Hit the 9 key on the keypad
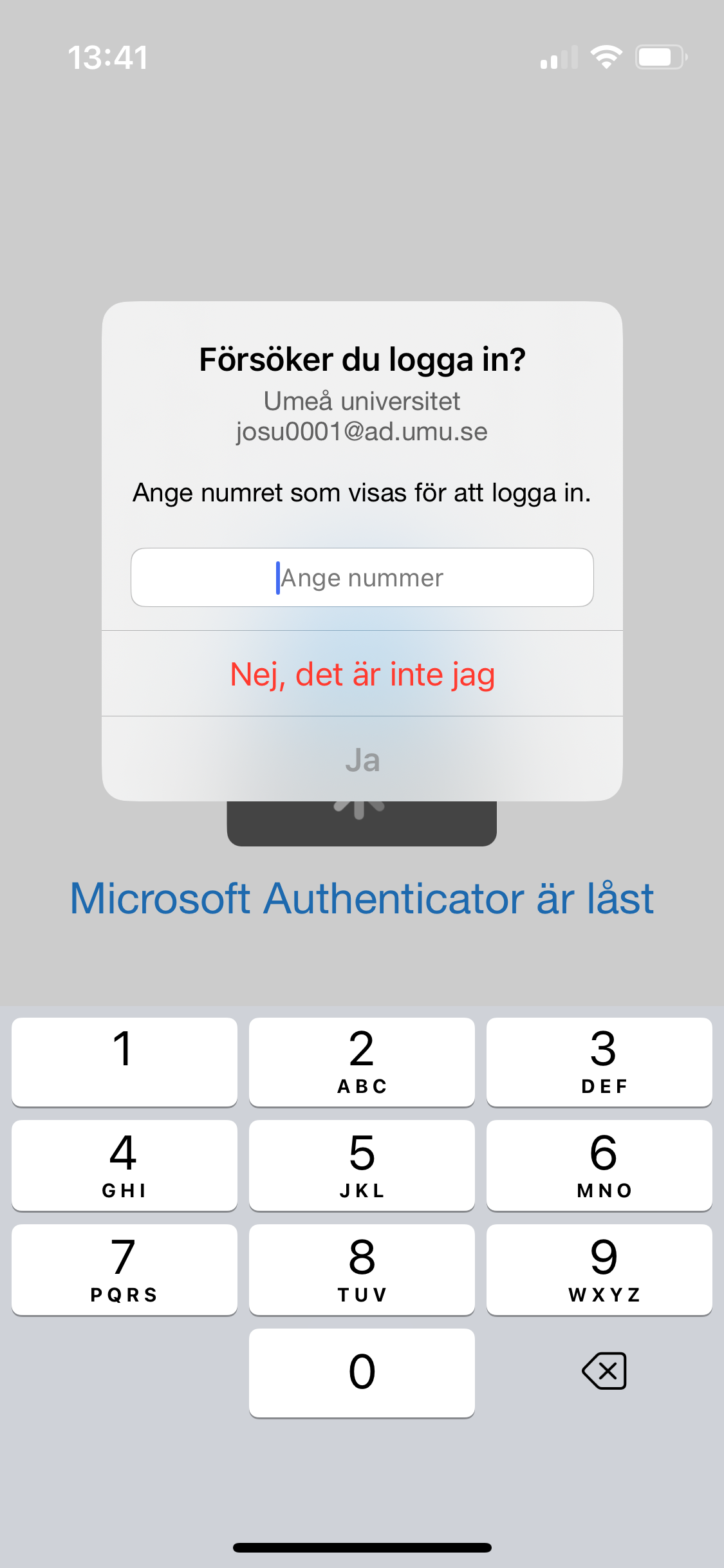This screenshot has width=724, height=1568. coord(599,1270)
